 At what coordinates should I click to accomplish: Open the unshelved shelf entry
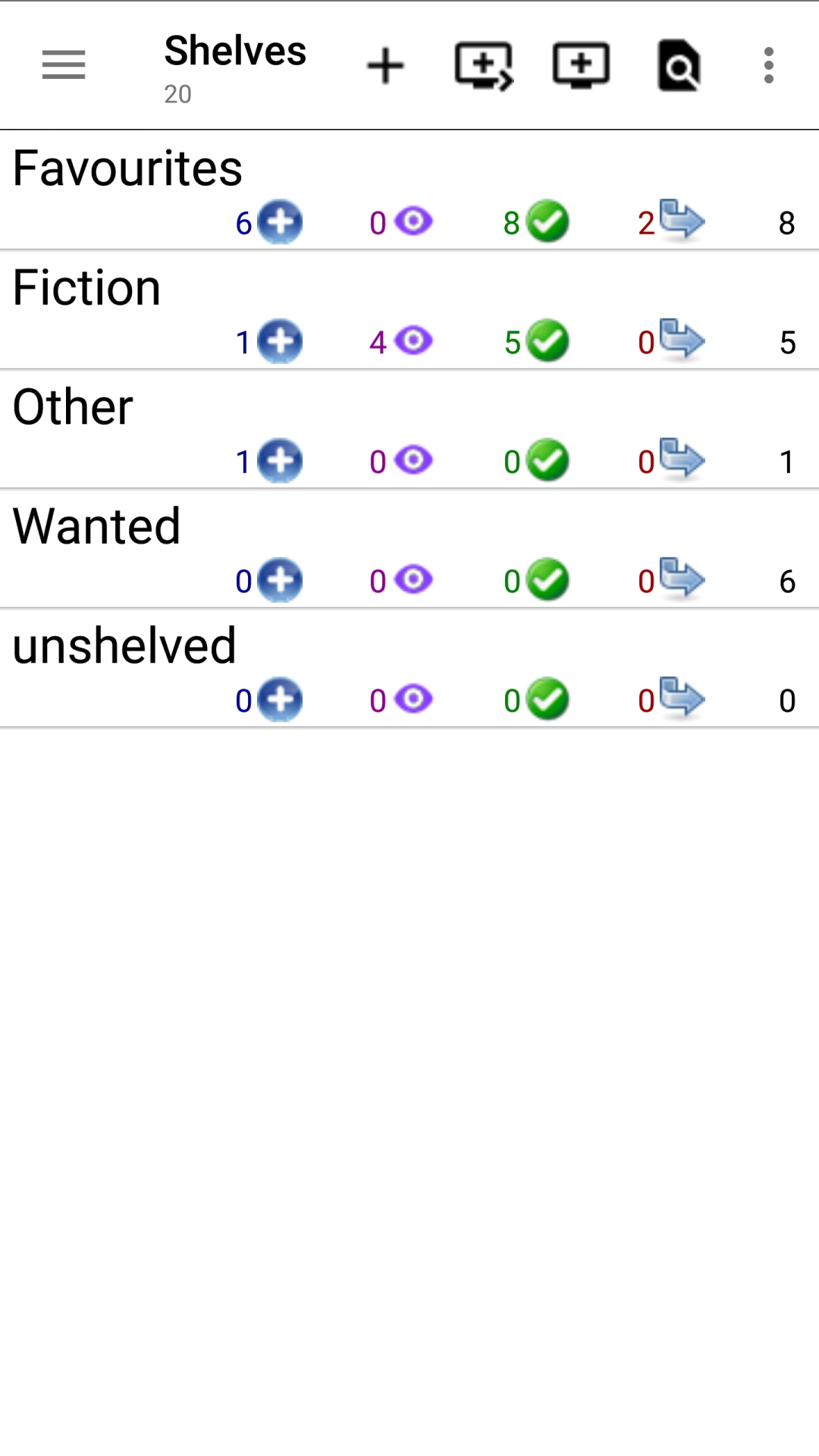pos(124,645)
